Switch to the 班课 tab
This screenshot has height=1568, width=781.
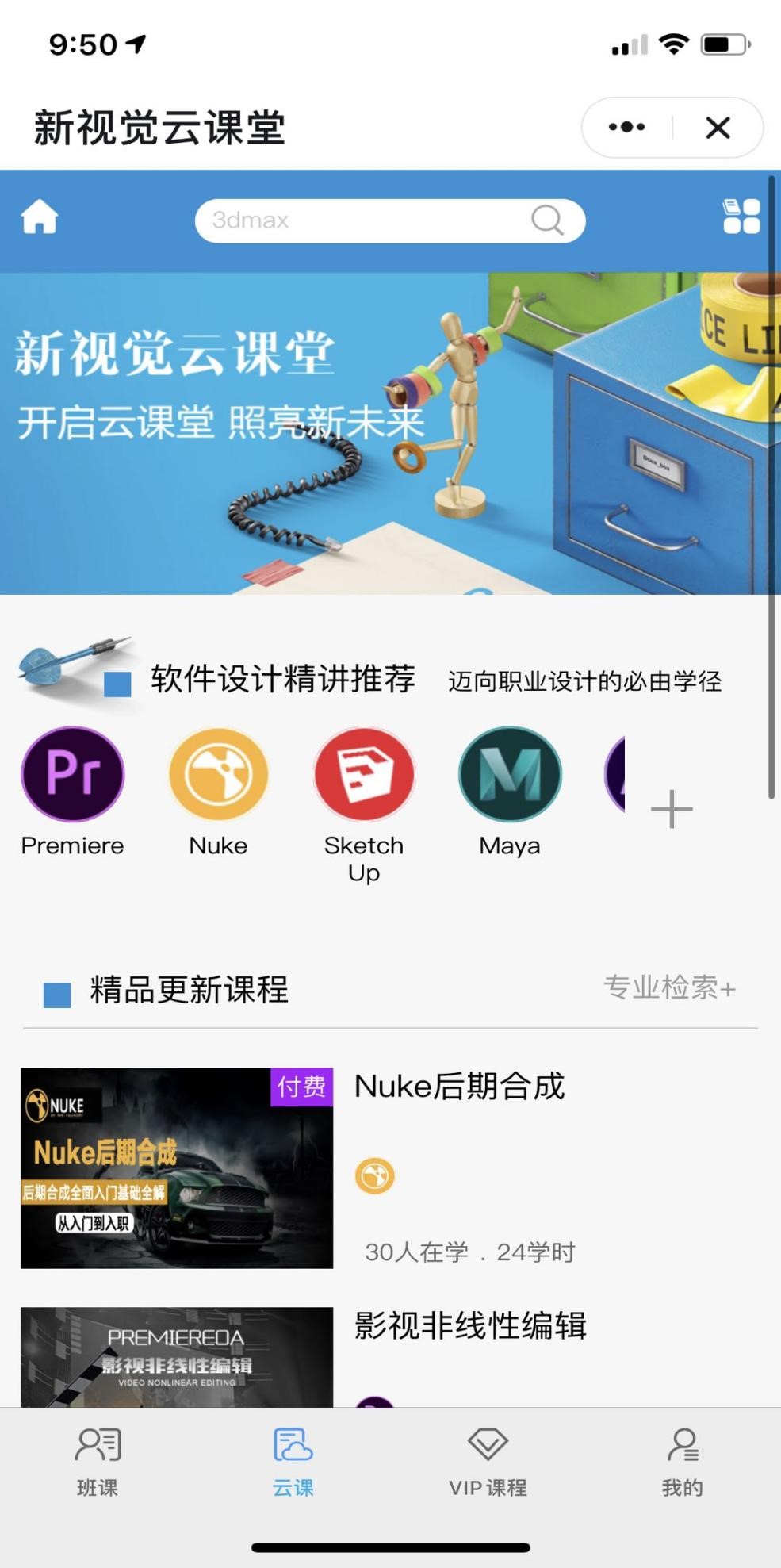pos(98,1462)
